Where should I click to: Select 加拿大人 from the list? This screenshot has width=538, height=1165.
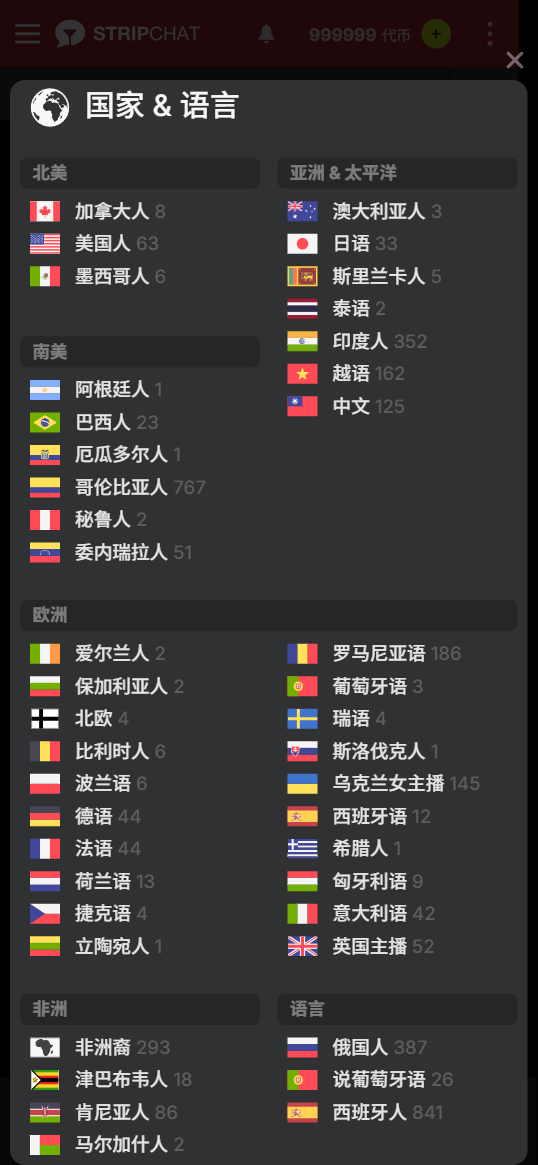coord(97,212)
